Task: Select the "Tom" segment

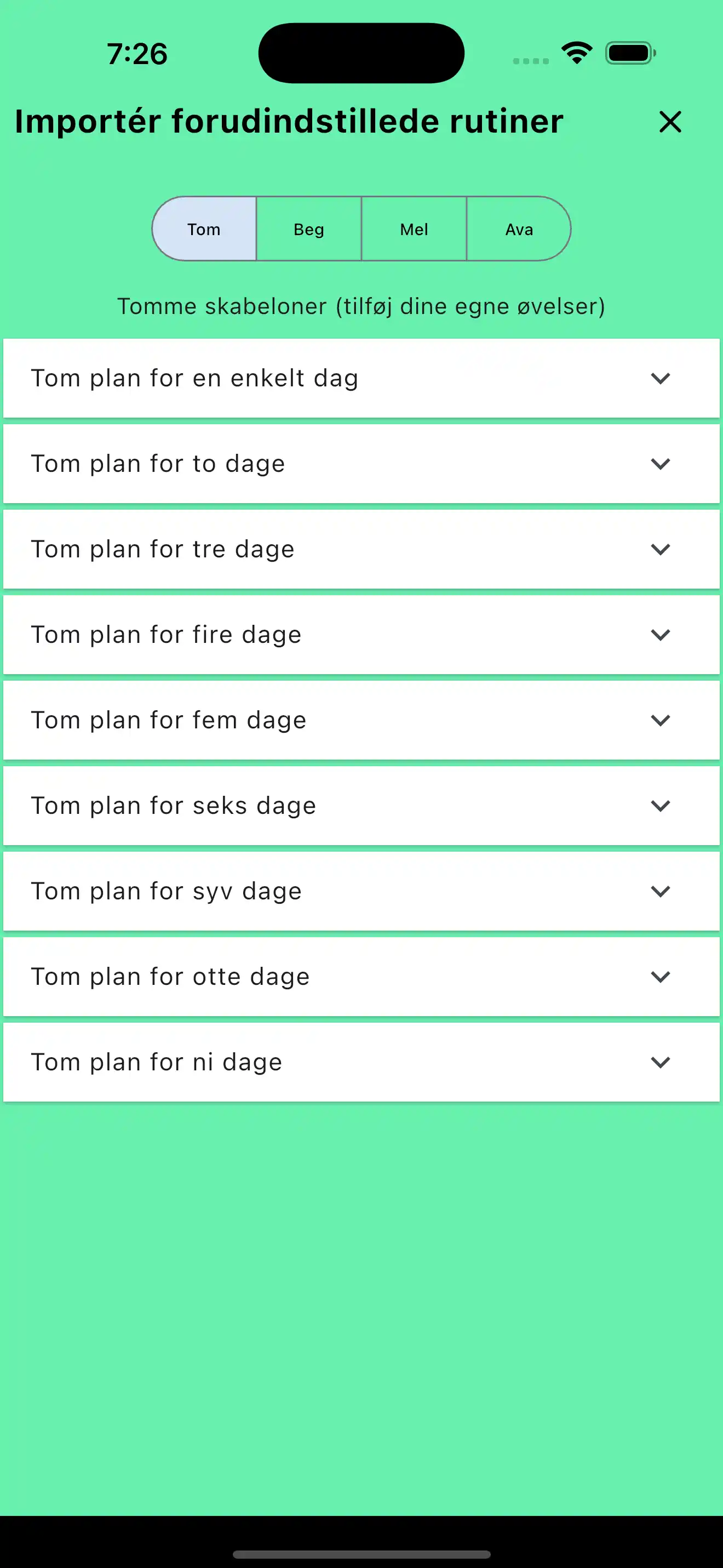Action: point(204,229)
